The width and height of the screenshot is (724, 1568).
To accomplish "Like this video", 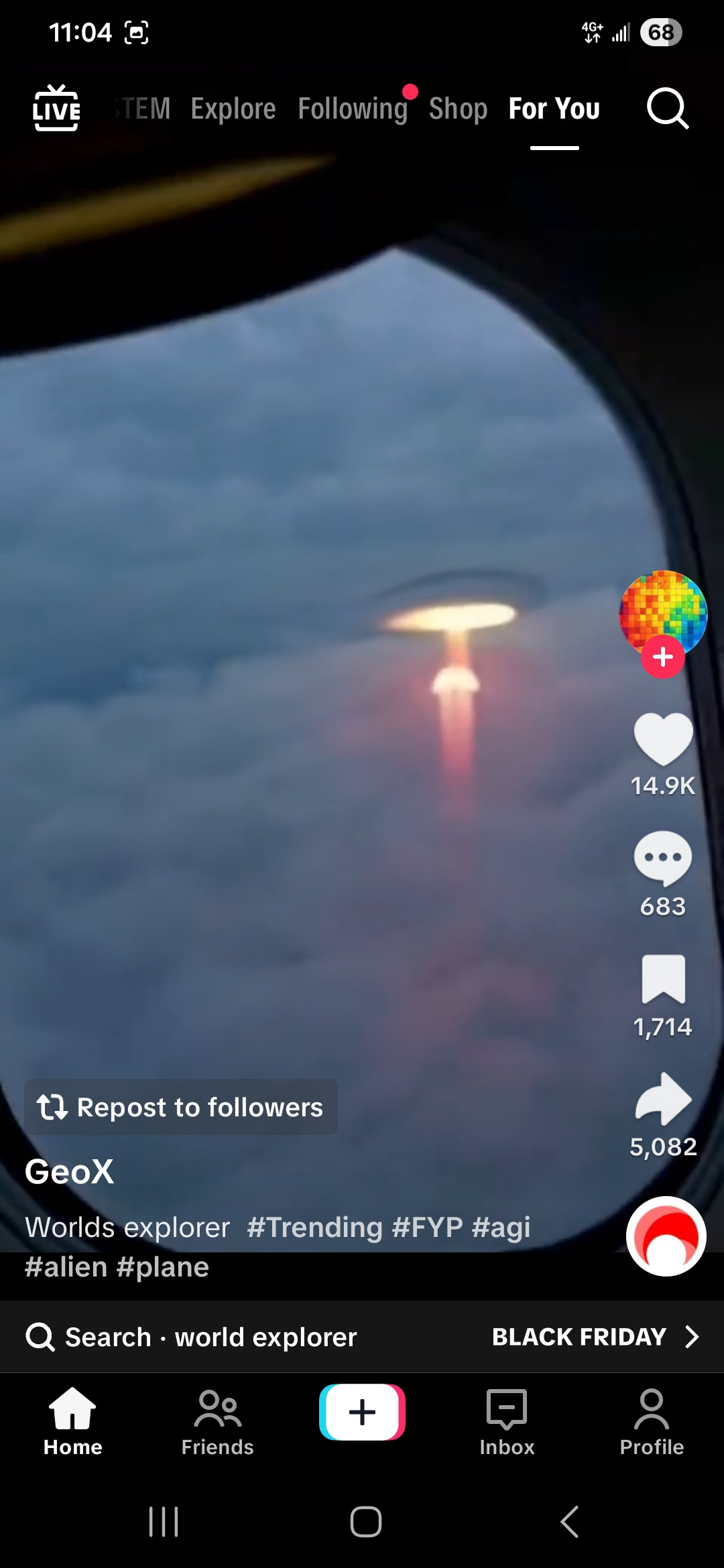I will pos(663,738).
